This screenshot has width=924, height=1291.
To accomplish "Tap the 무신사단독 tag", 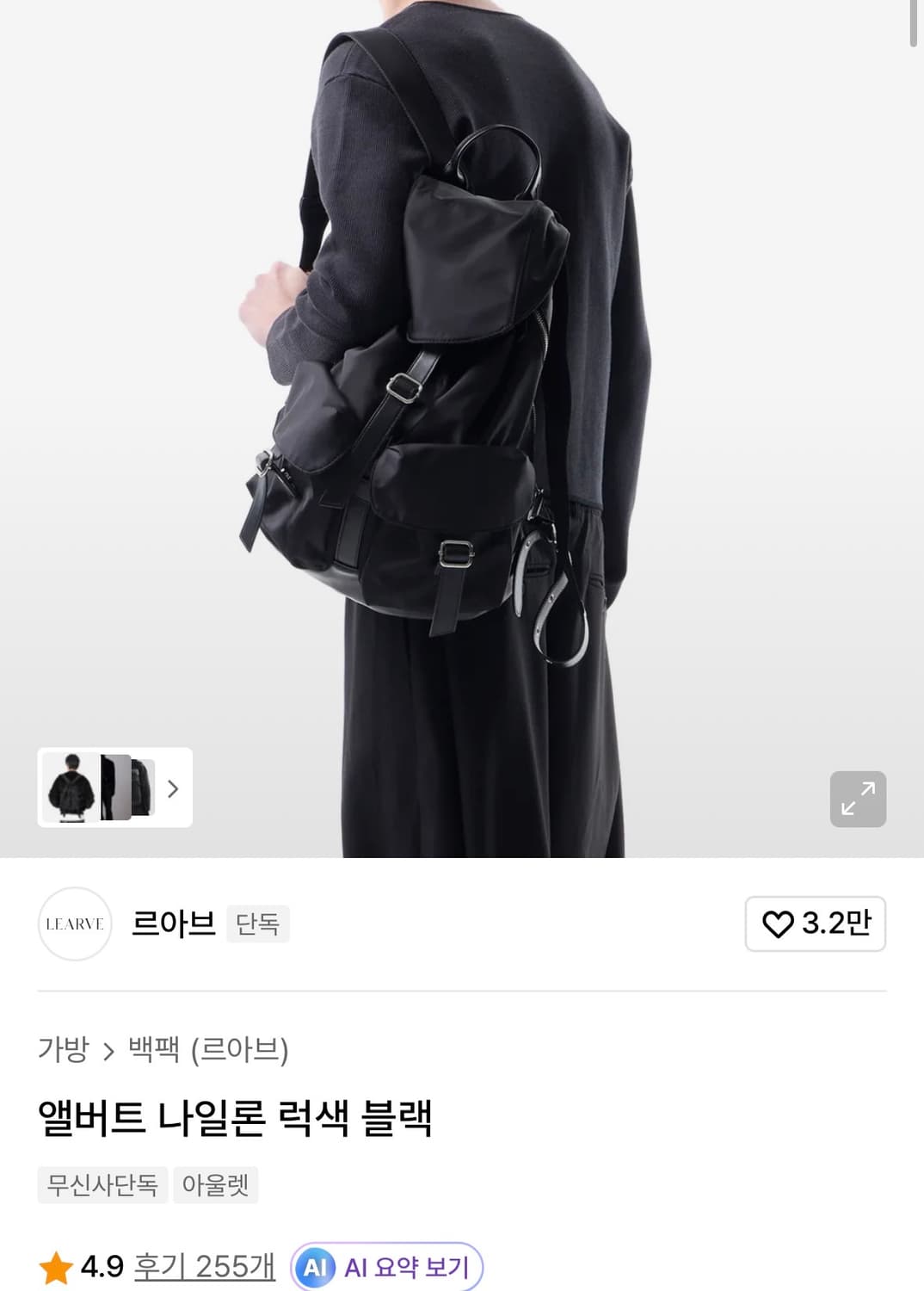I will [102, 1185].
